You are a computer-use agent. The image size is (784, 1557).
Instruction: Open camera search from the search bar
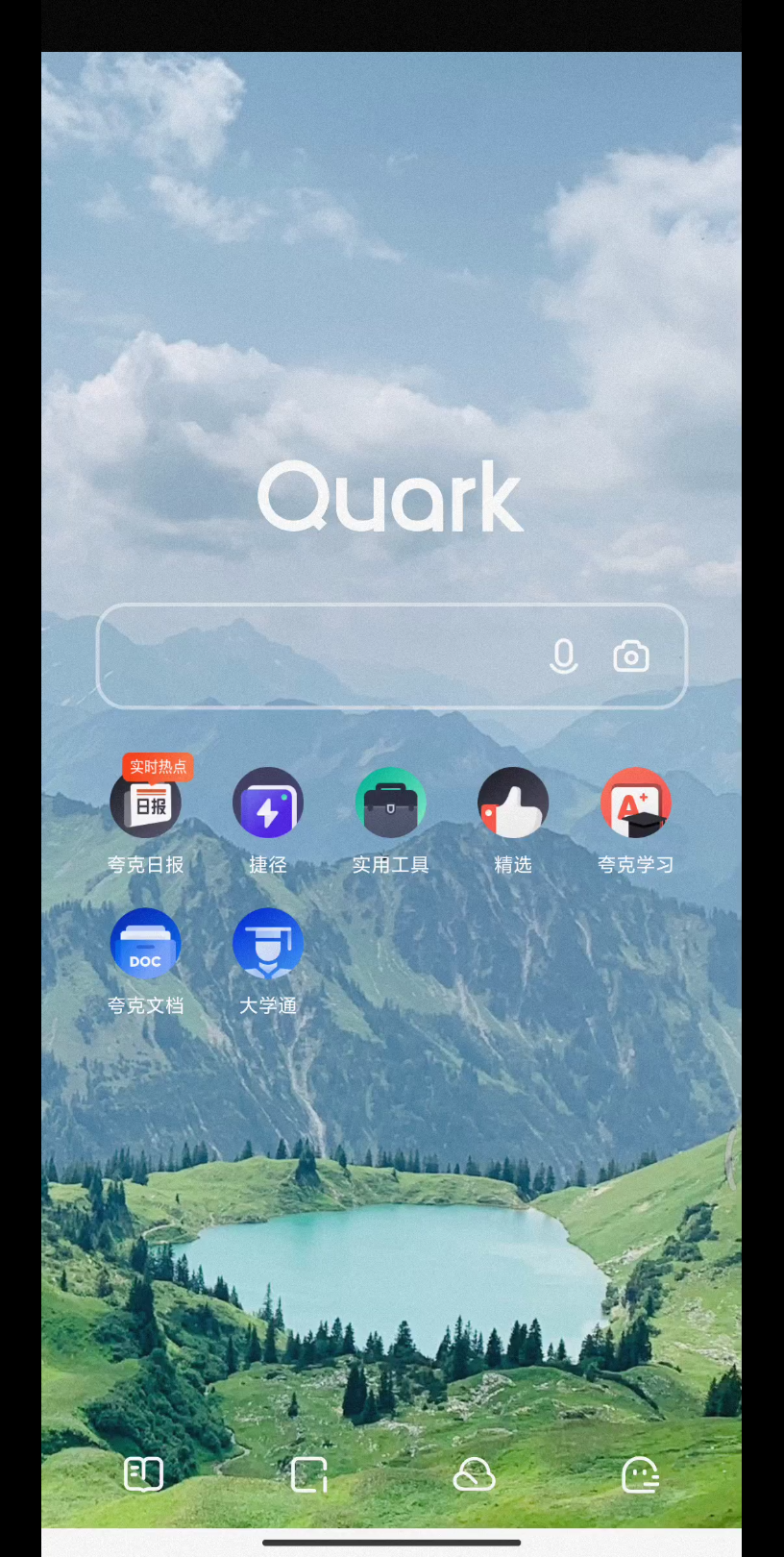click(x=631, y=656)
